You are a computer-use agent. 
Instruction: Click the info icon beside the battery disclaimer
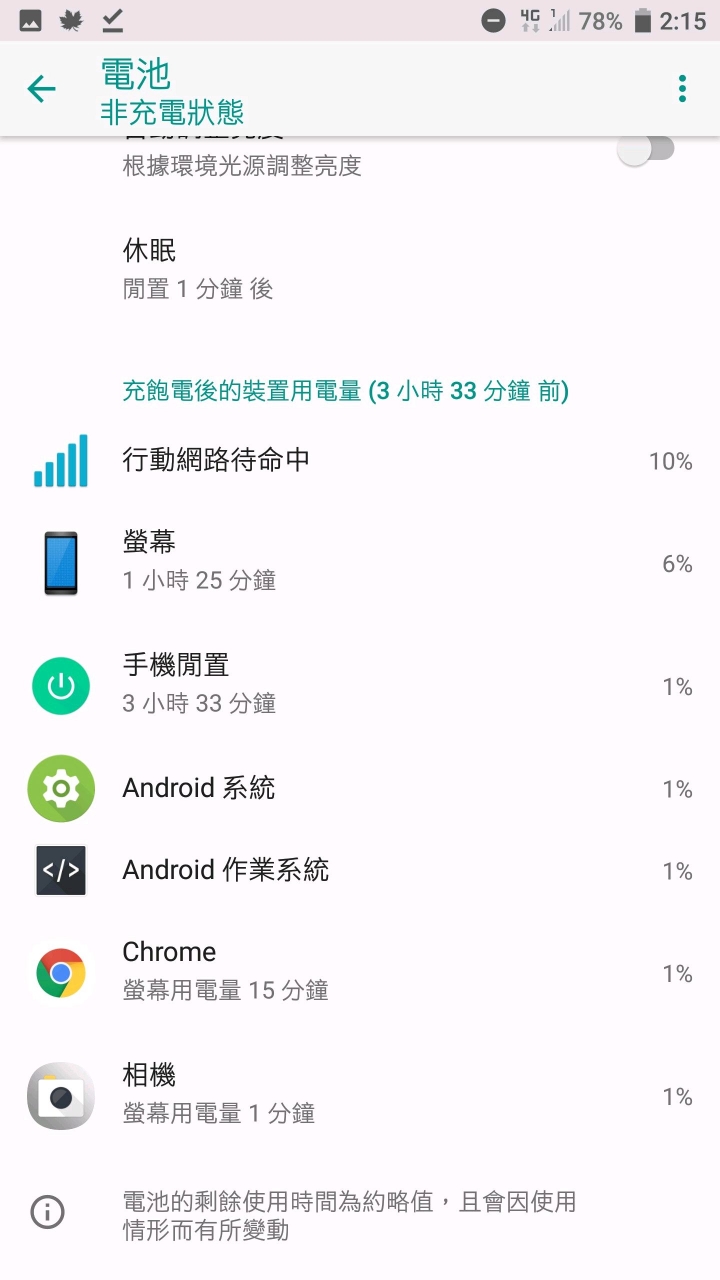(45, 1212)
